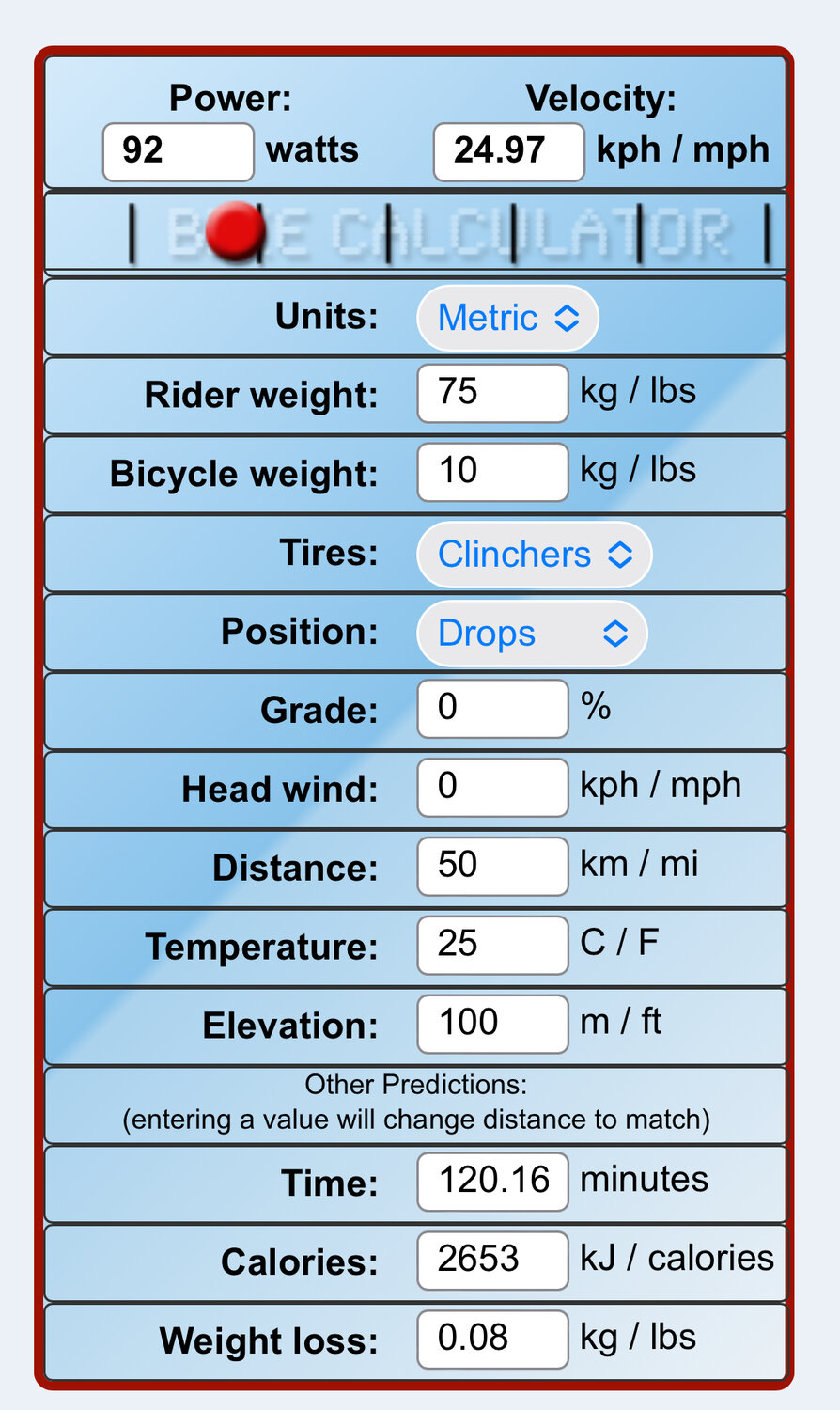This screenshot has width=840, height=1410.
Task: Modify the Temperature value
Action: (x=492, y=945)
